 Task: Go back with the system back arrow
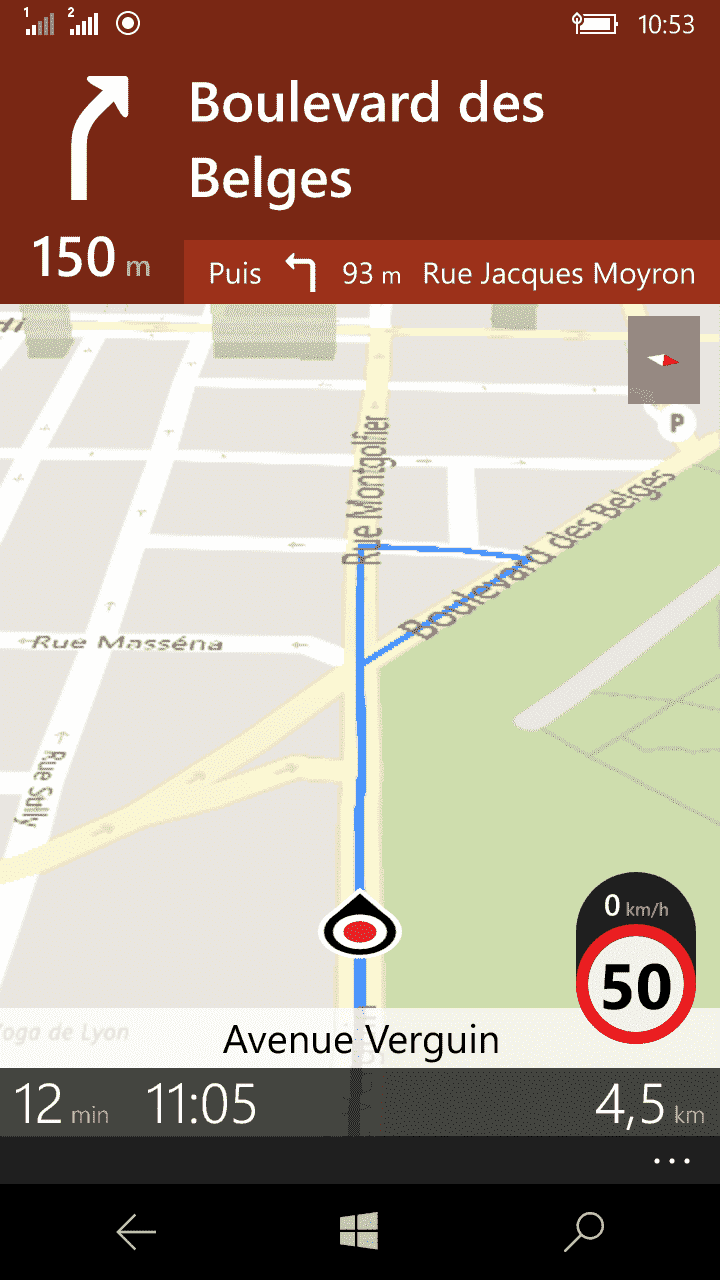click(136, 1232)
